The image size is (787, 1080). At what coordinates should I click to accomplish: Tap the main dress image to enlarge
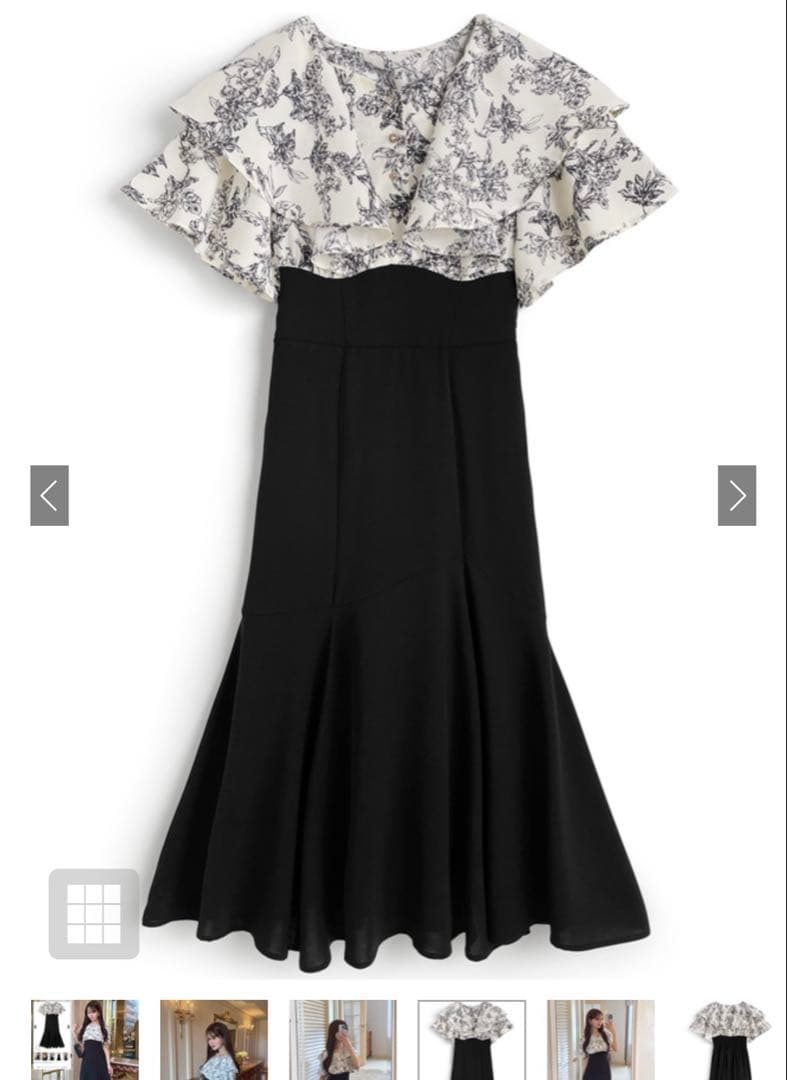[396, 492]
